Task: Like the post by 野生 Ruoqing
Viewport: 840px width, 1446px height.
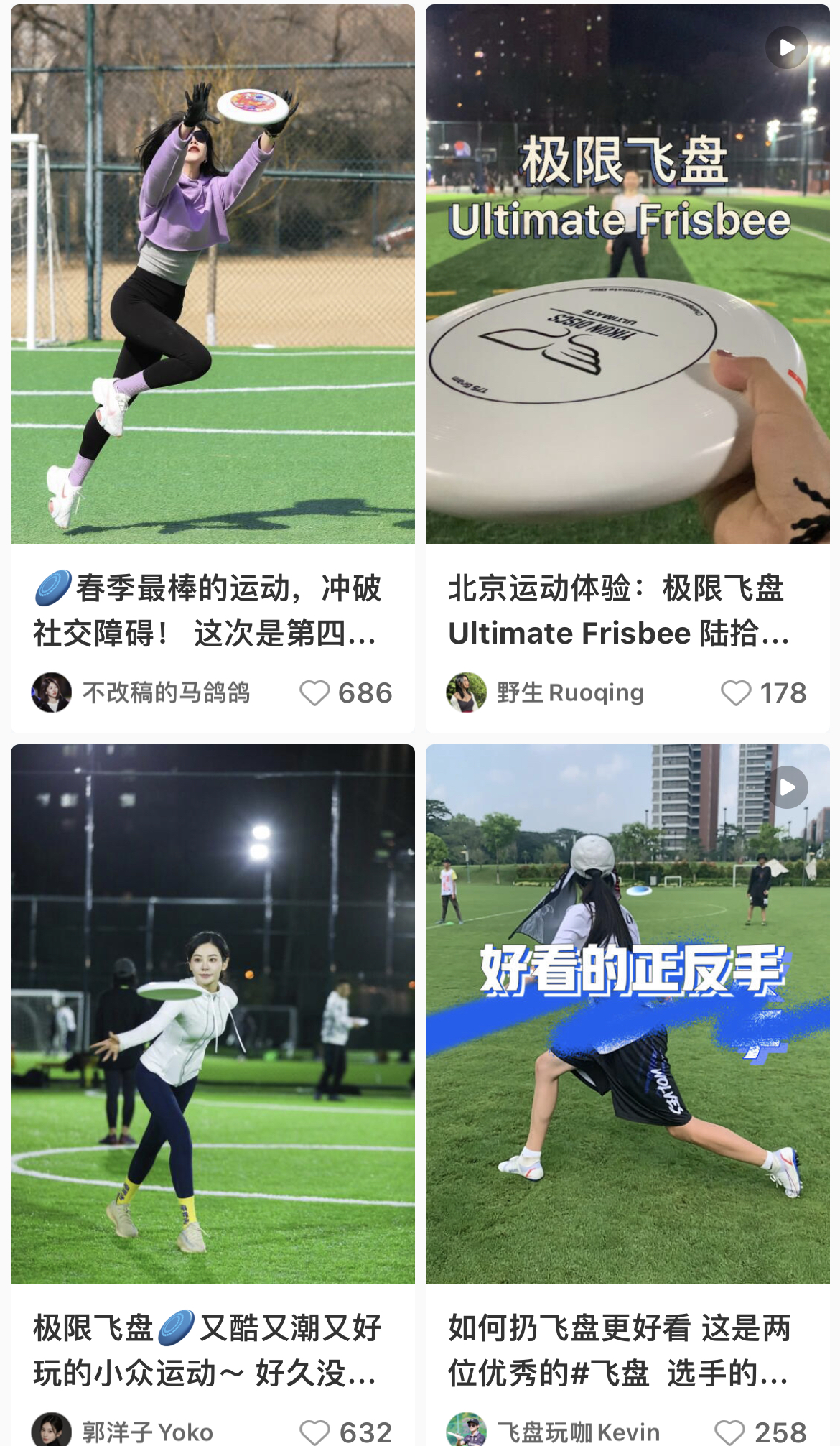Action: click(736, 693)
